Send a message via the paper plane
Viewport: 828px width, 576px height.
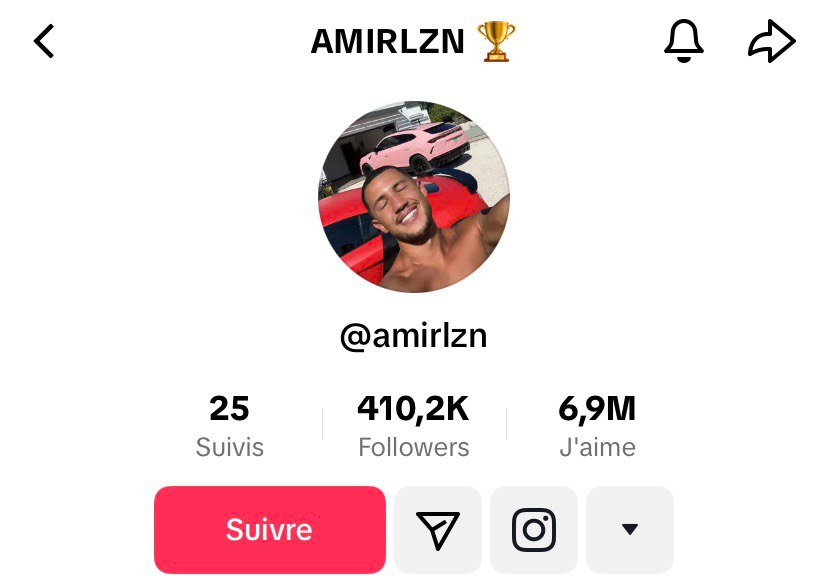pos(438,529)
